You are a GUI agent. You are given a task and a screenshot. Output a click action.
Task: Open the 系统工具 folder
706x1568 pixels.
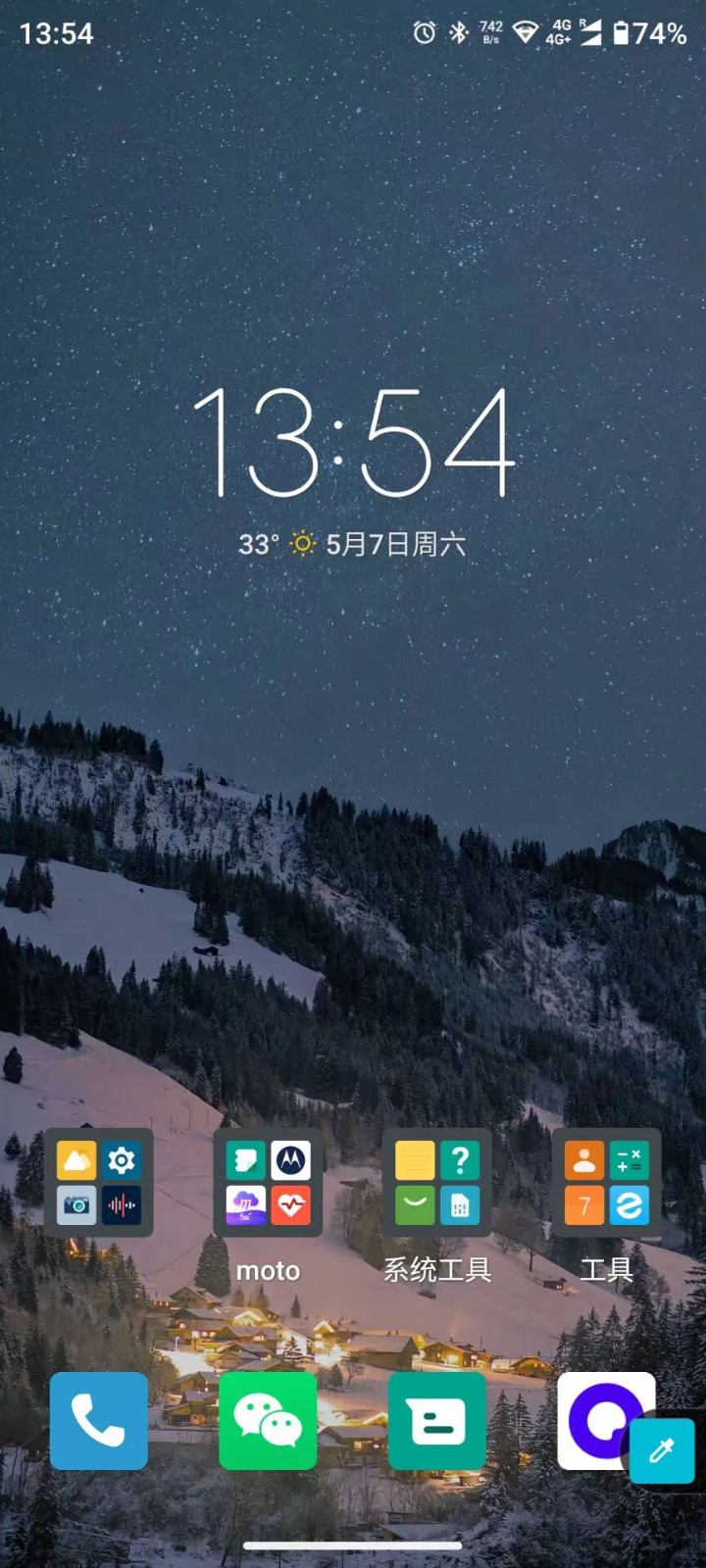click(x=436, y=1182)
